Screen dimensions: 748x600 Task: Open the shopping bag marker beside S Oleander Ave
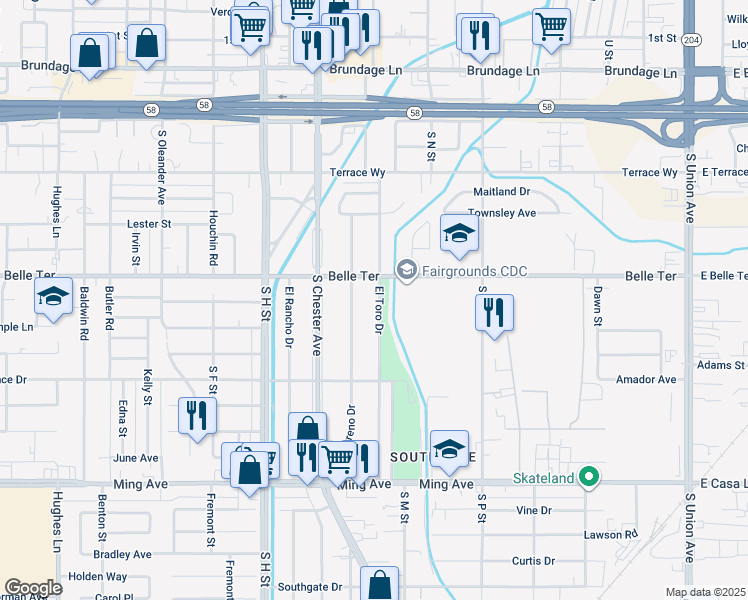(x=146, y=43)
